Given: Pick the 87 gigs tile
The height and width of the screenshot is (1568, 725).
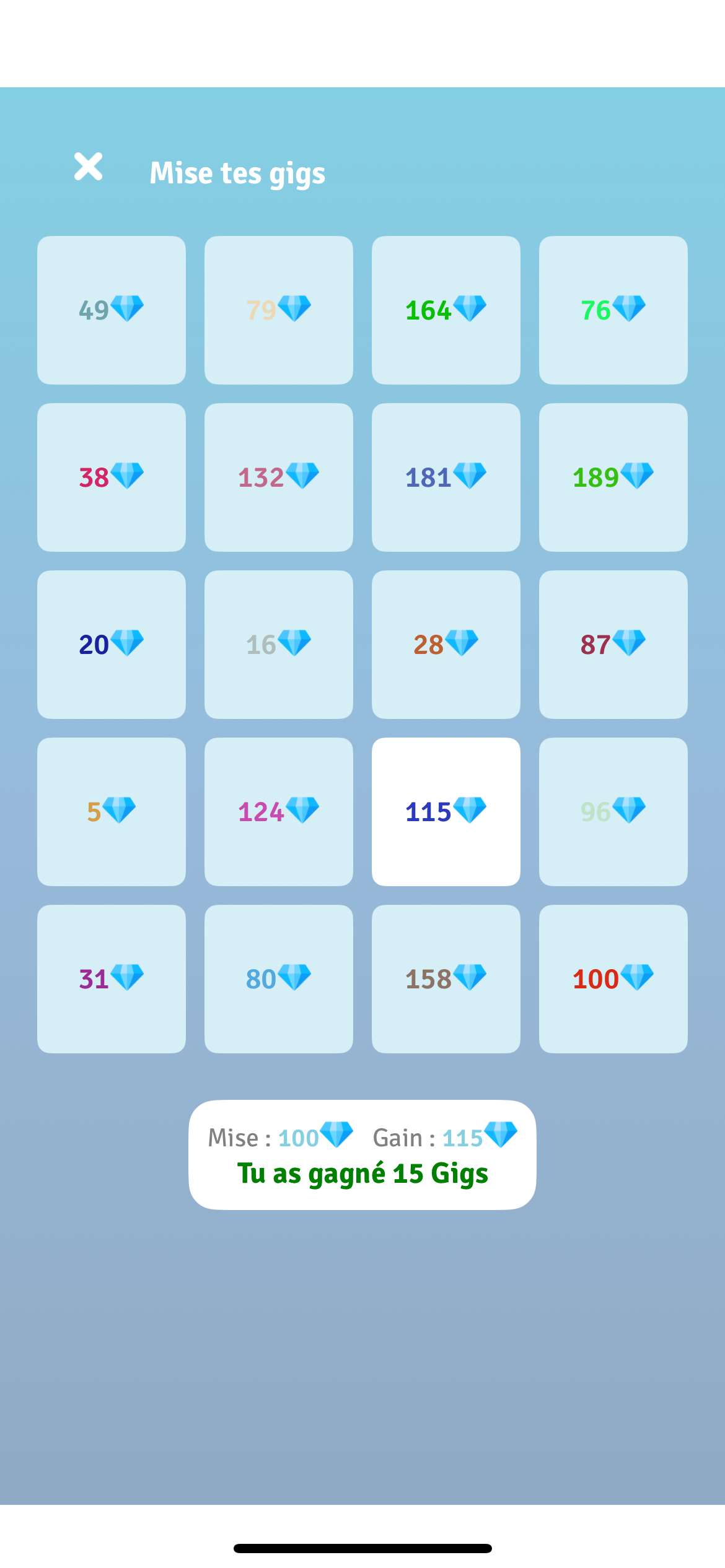Looking at the screenshot, I should tap(613, 645).
